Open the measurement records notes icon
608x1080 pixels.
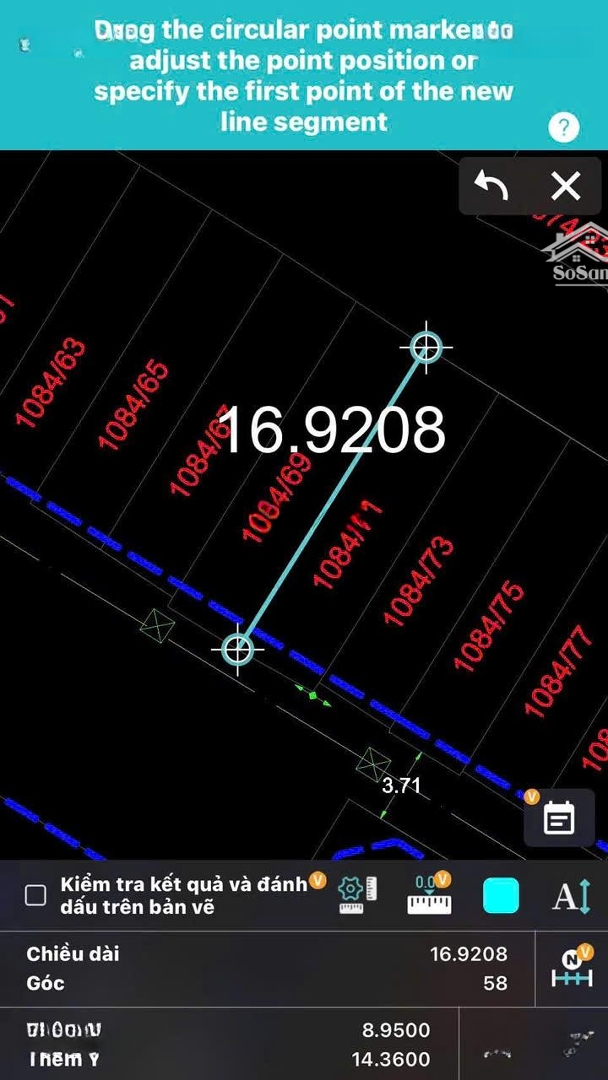coord(558,819)
